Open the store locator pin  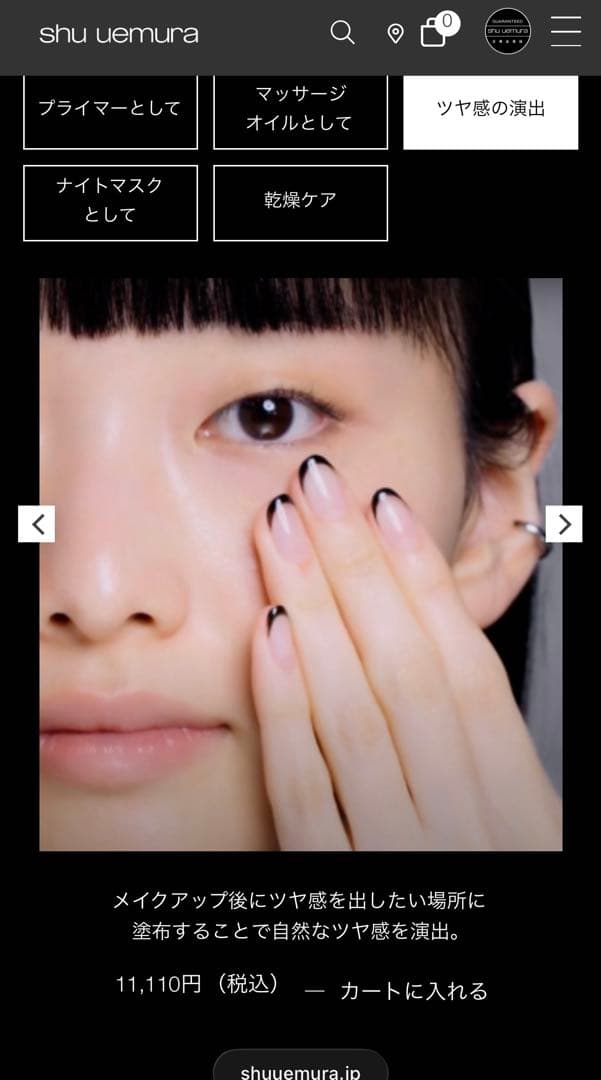click(x=395, y=34)
